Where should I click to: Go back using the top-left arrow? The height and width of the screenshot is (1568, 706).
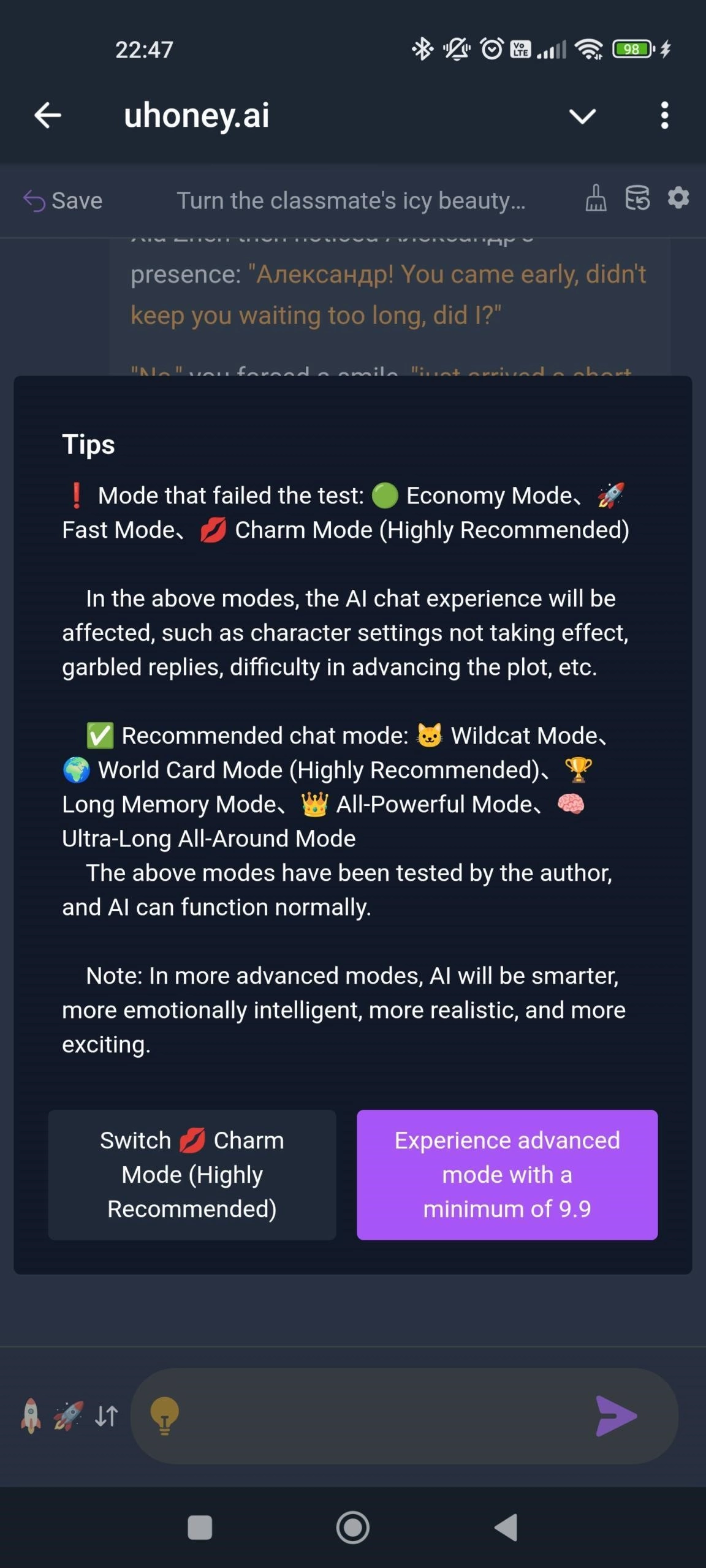click(x=48, y=115)
